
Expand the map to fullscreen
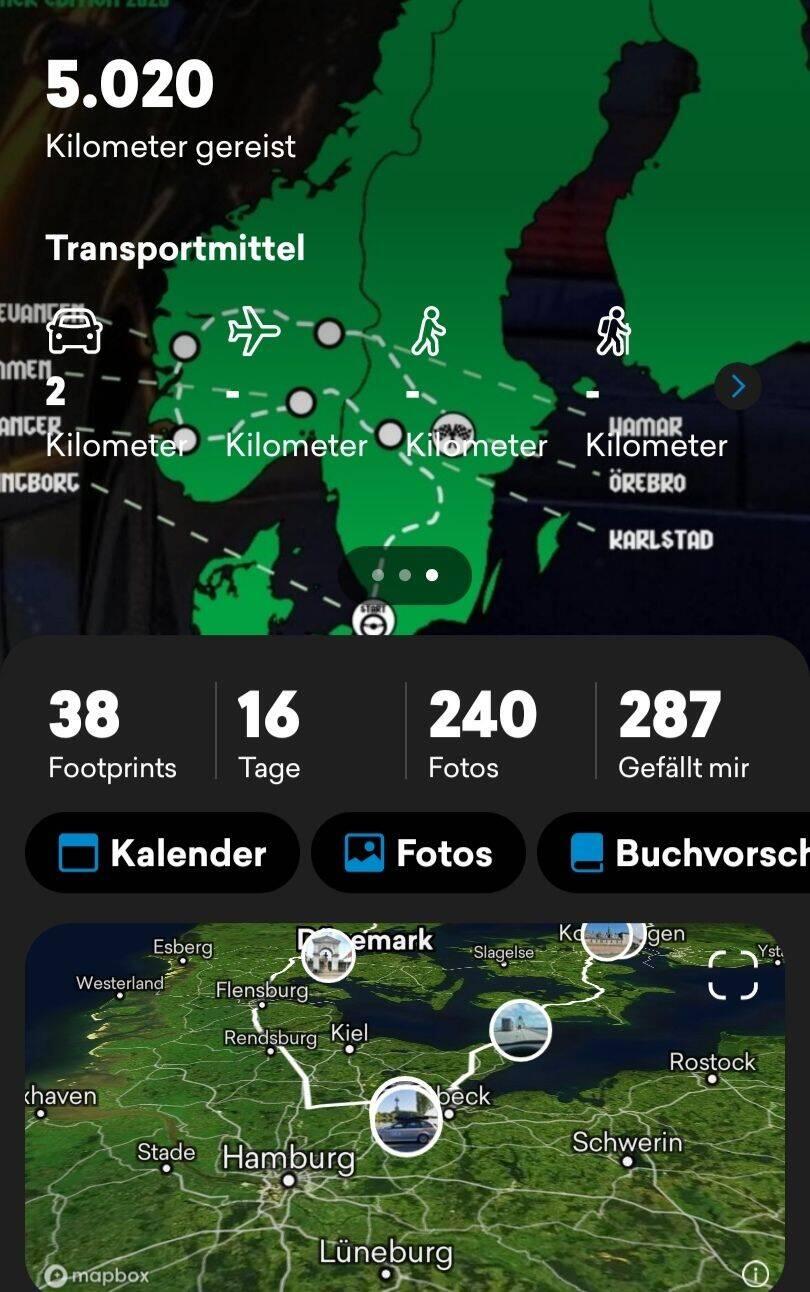[x=733, y=974]
